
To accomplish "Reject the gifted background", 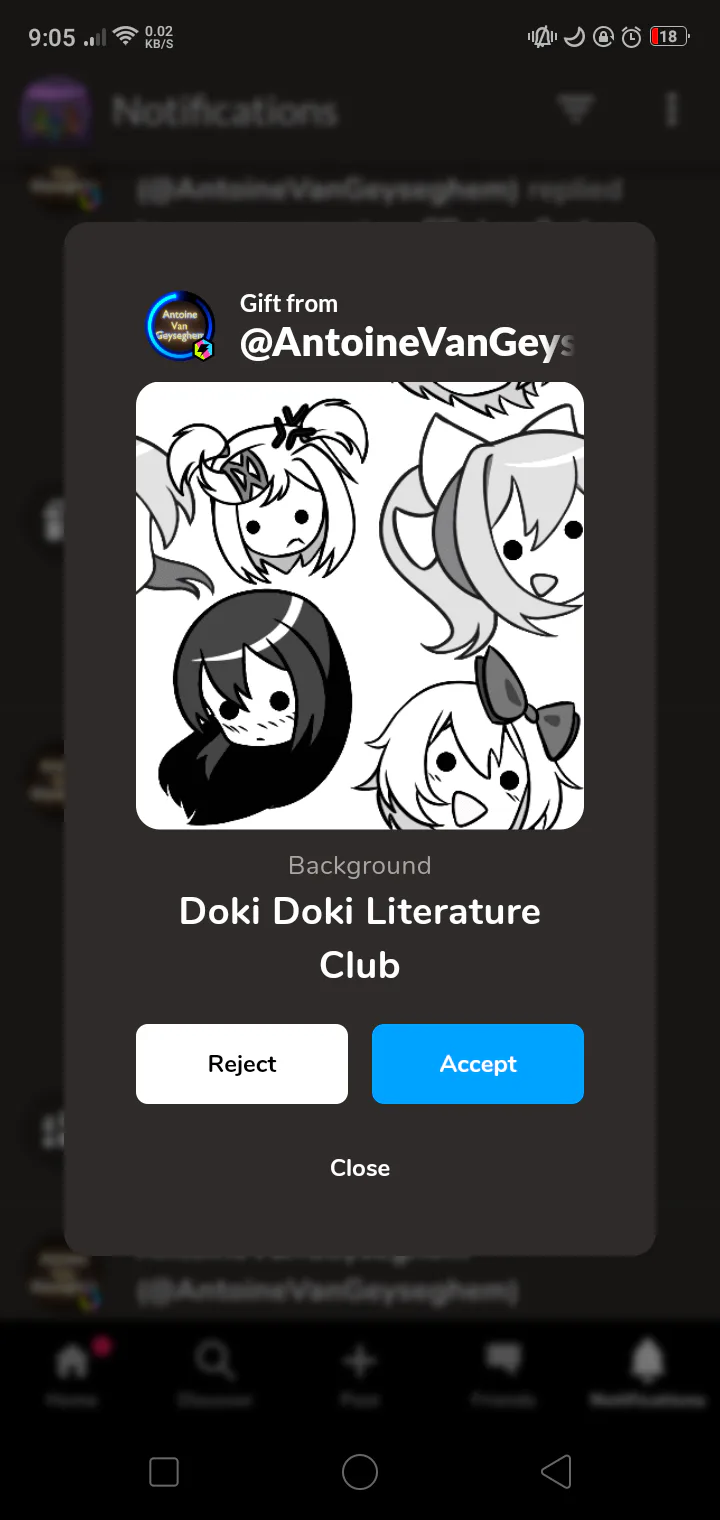I will point(242,1064).
